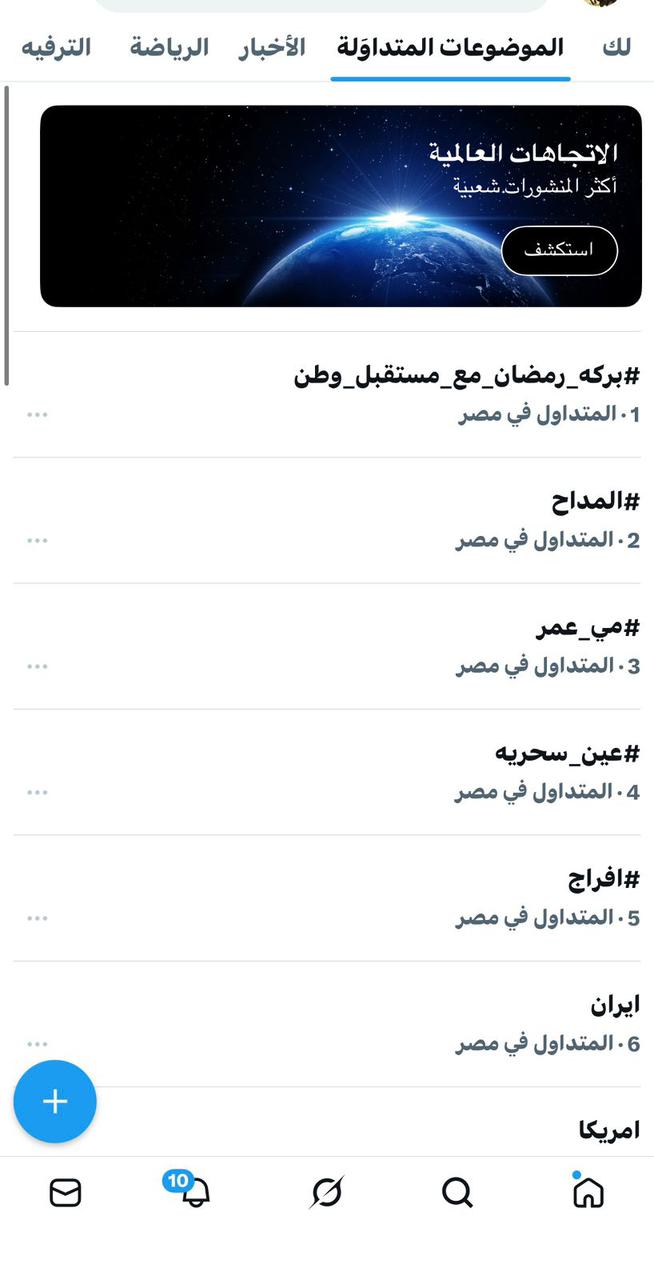Open the ايران trending topic
The image size is (654, 1280).
tap(615, 1006)
